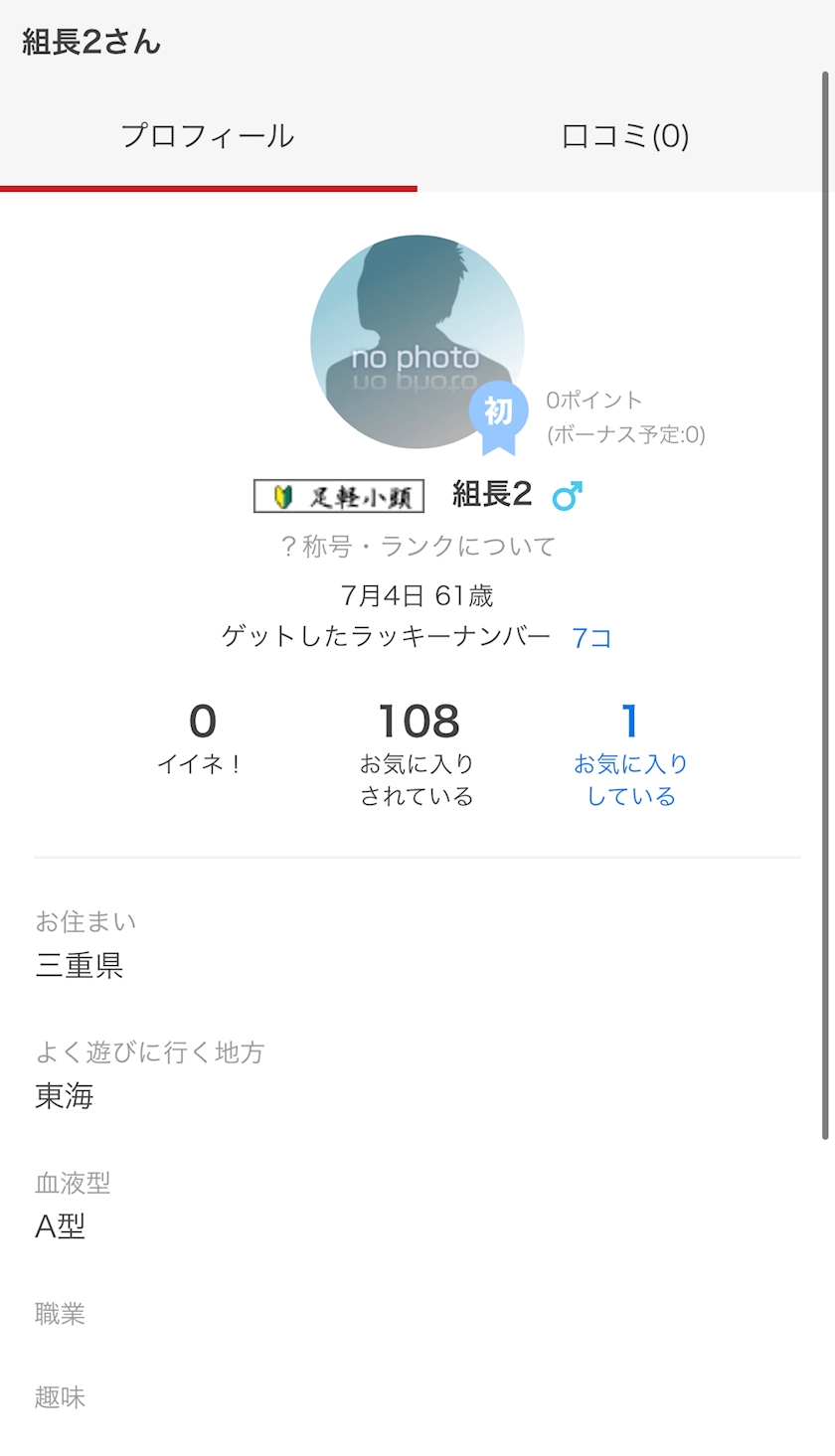Tap the no photo profile picture
835x1456 pixels.
pyautogui.click(x=417, y=342)
